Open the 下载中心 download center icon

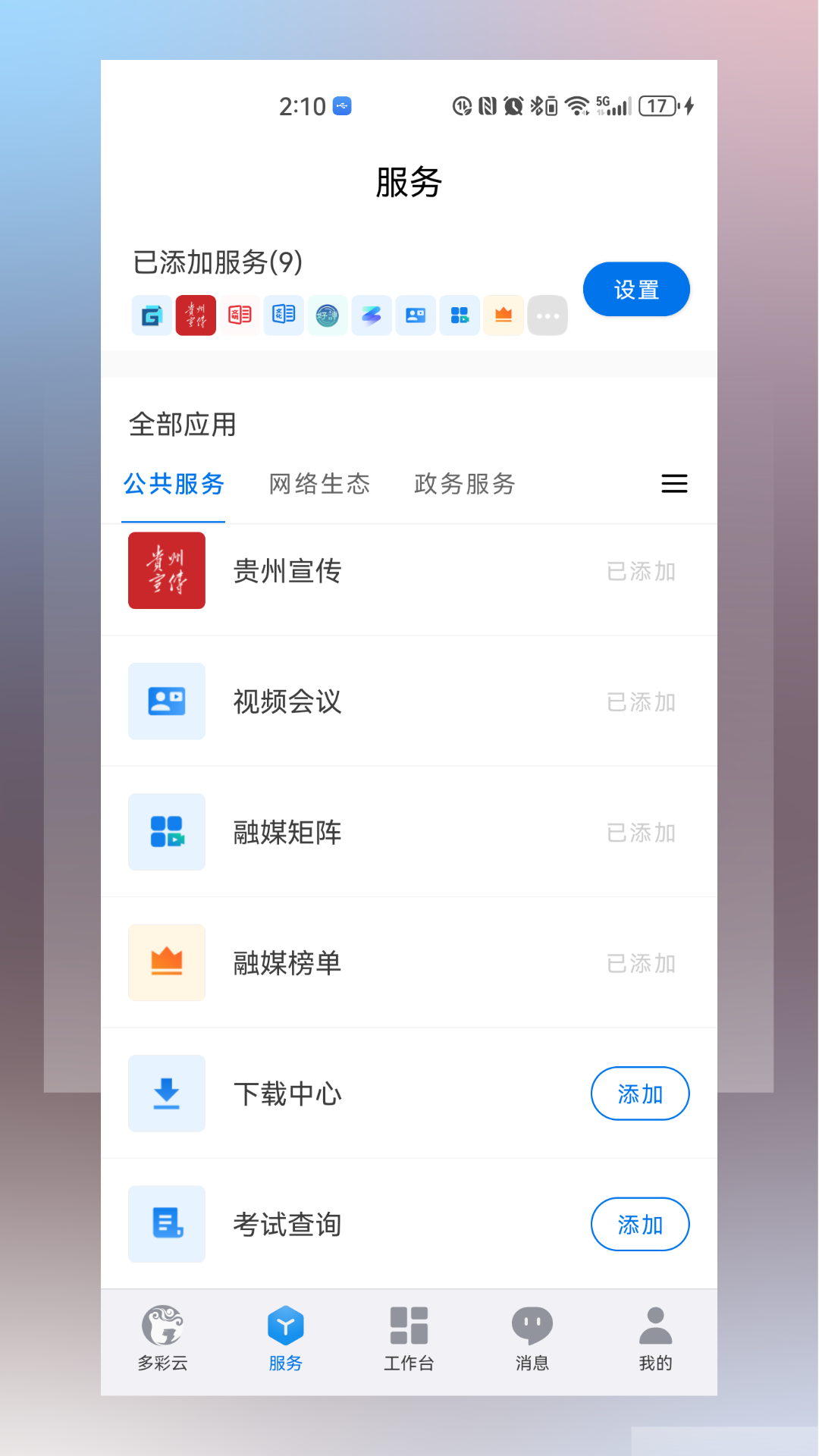(x=167, y=1094)
